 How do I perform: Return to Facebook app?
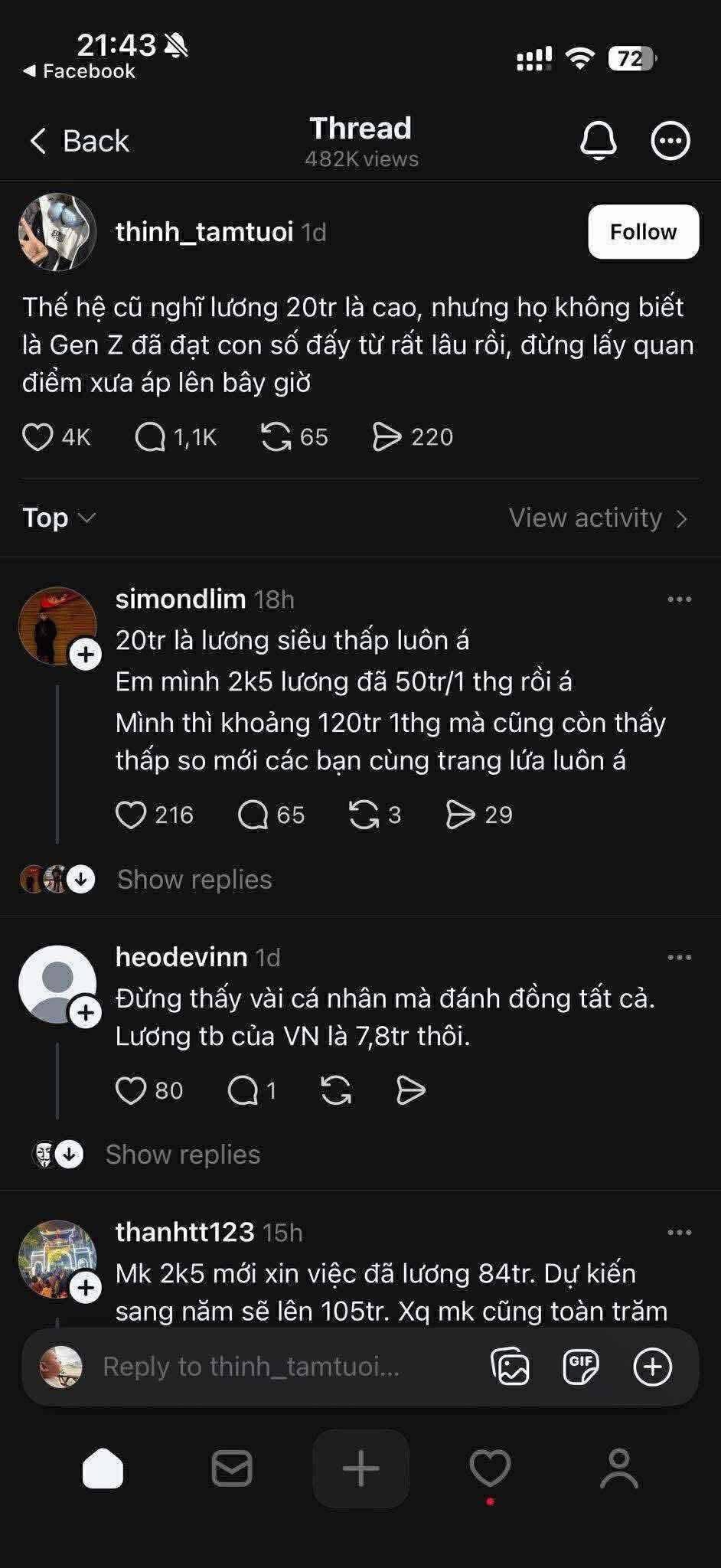pos(79,71)
